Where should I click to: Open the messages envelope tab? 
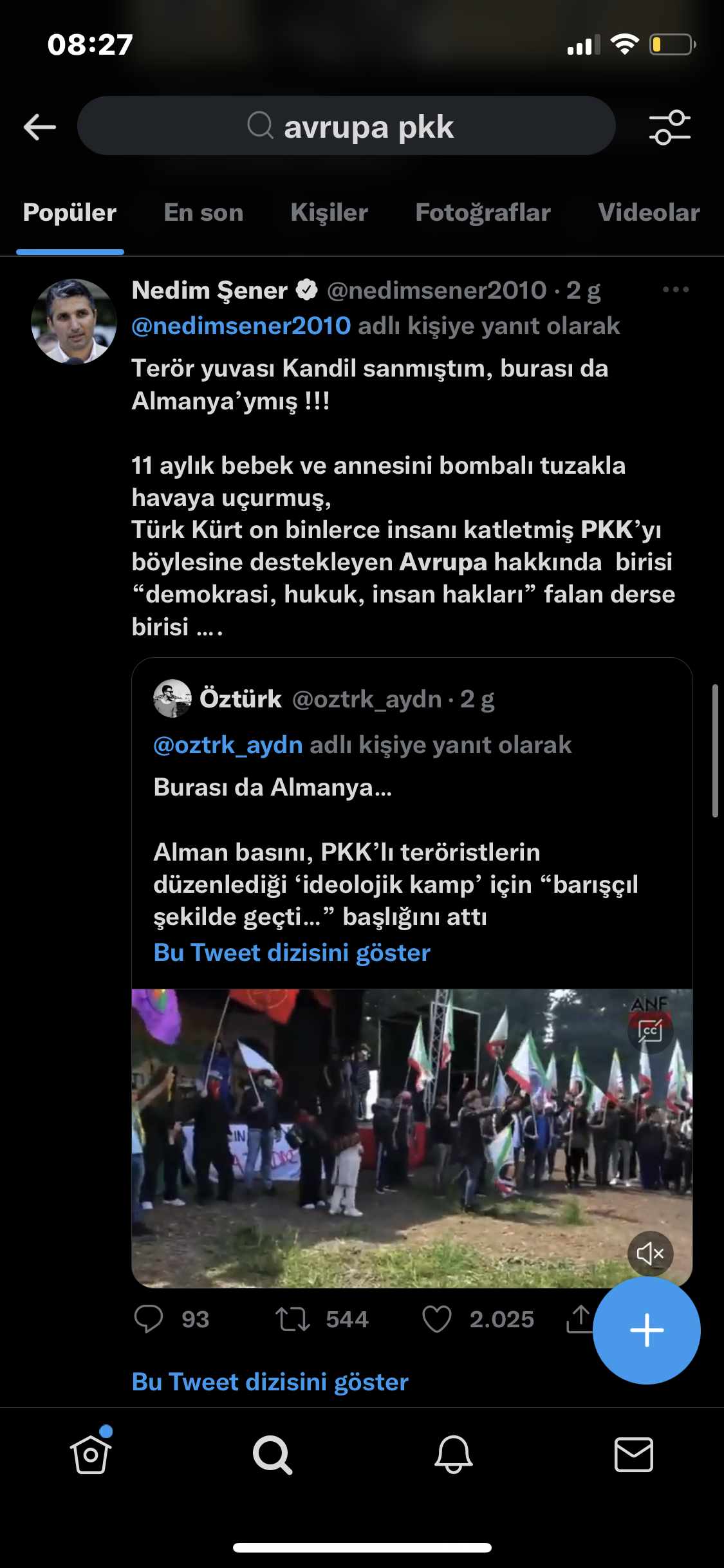point(634,1455)
